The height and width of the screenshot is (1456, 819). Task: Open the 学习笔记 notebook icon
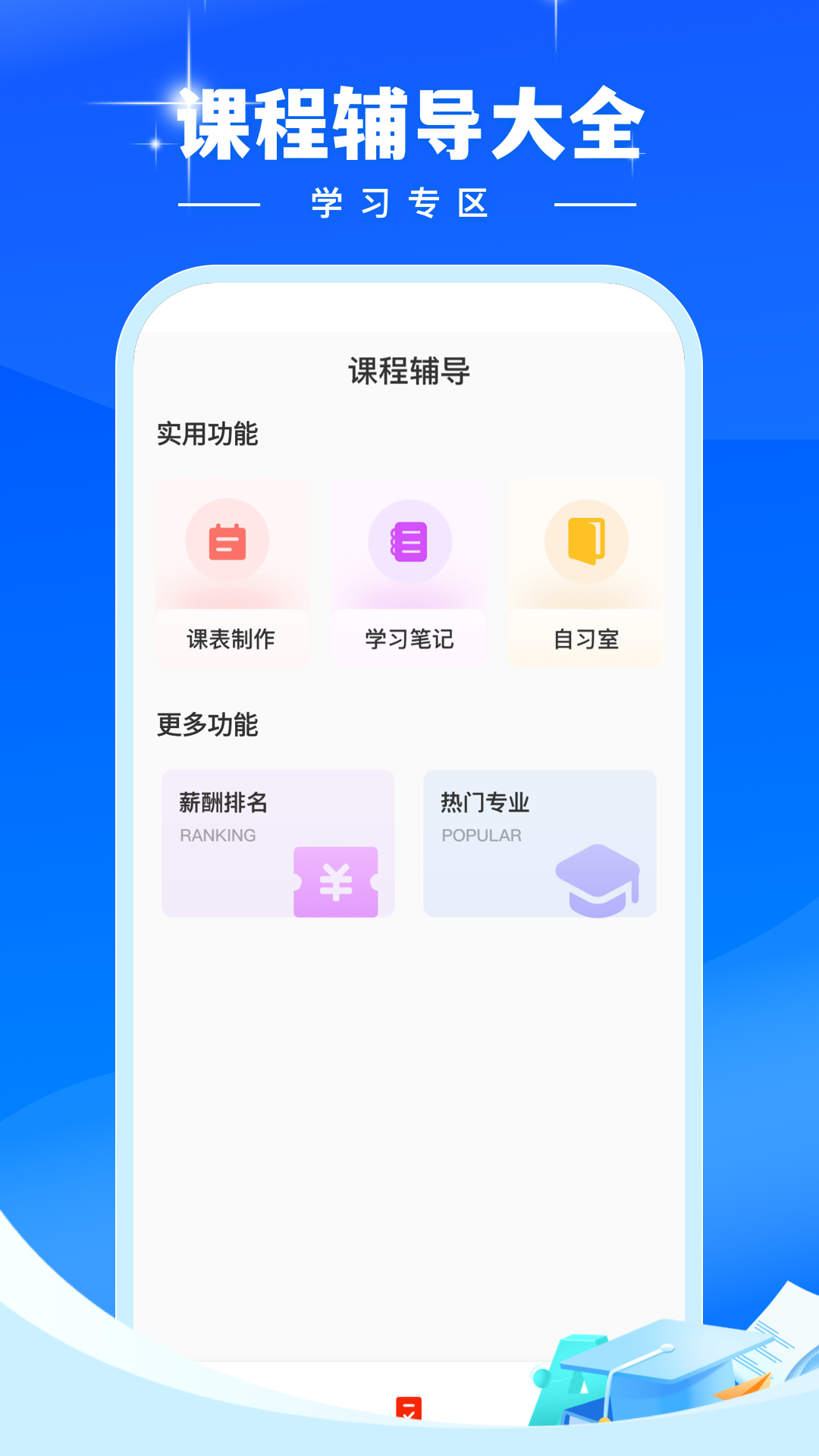point(409,542)
